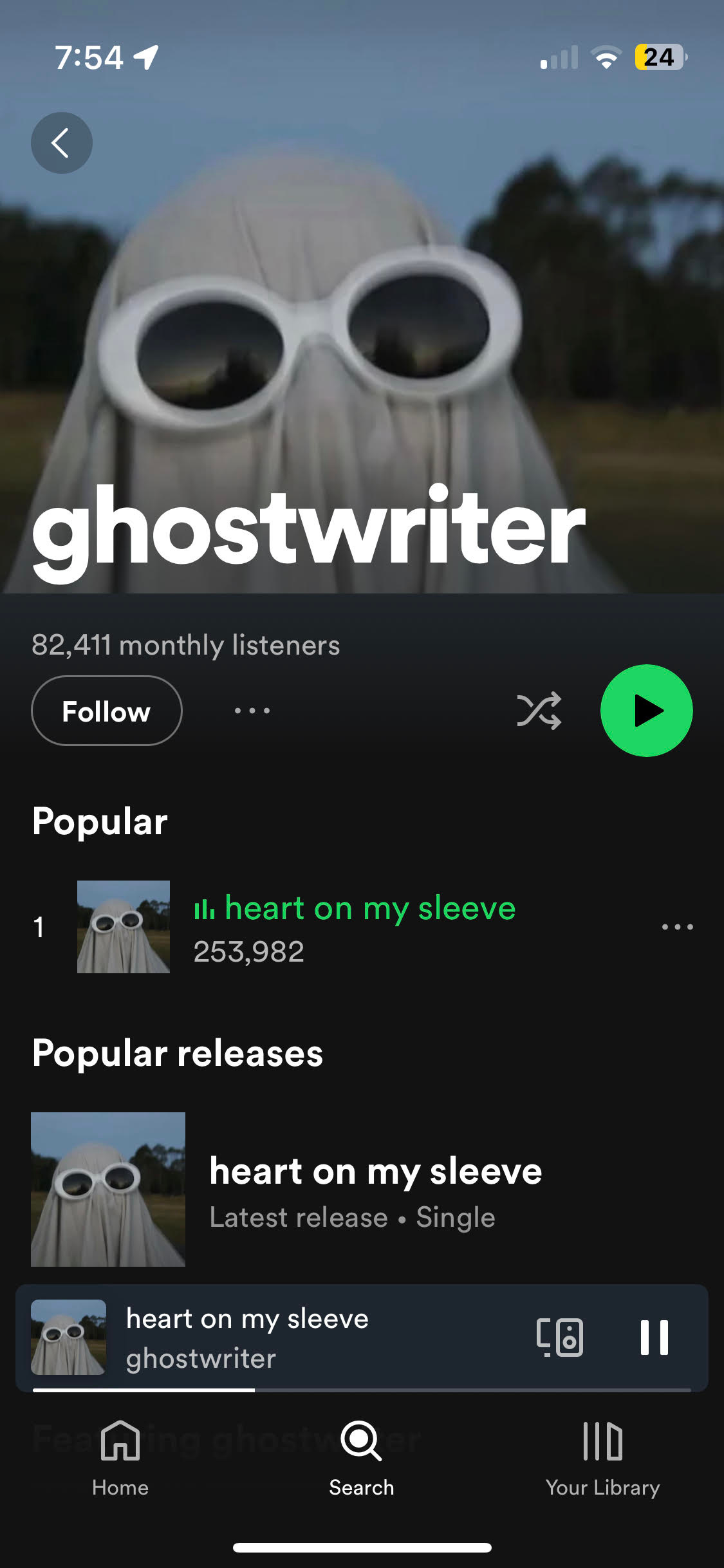Toggle shuffle play for ghostwriter
Image resolution: width=724 pixels, height=1568 pixels.
(x=539, y=711)
